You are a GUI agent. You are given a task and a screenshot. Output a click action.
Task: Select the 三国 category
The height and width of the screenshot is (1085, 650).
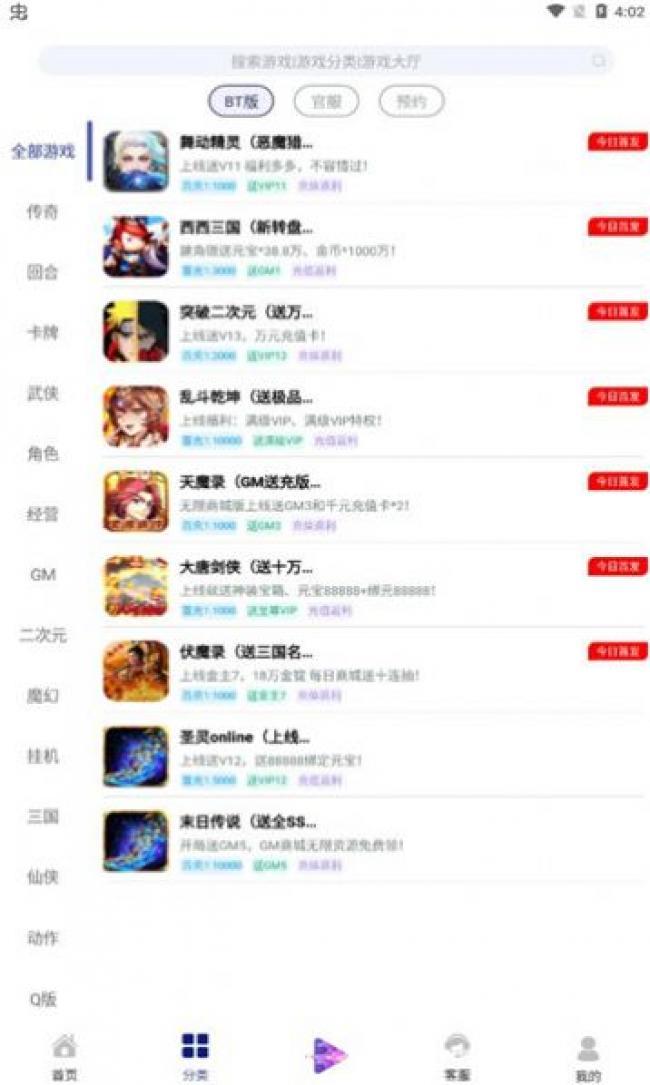coord(42,816)
